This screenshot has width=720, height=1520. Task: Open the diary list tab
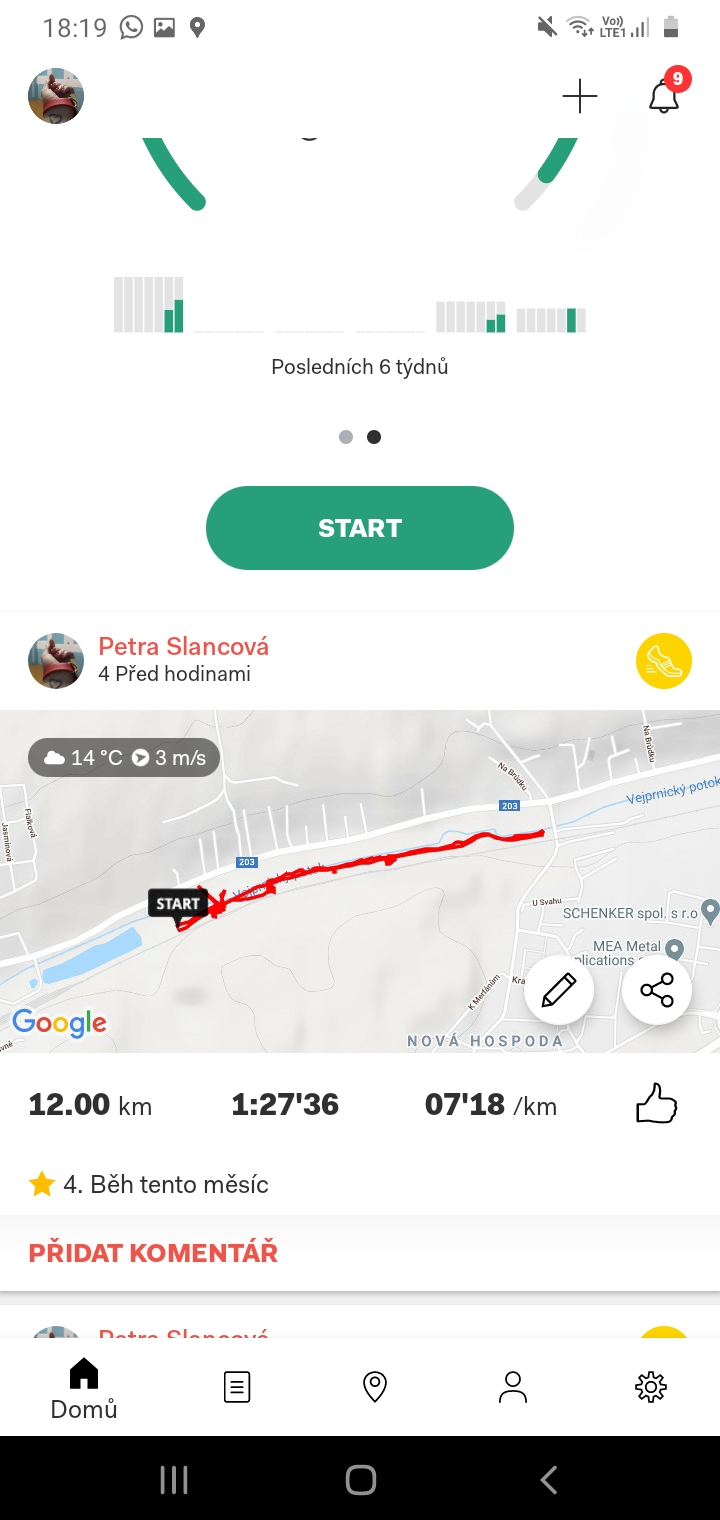237,1387
